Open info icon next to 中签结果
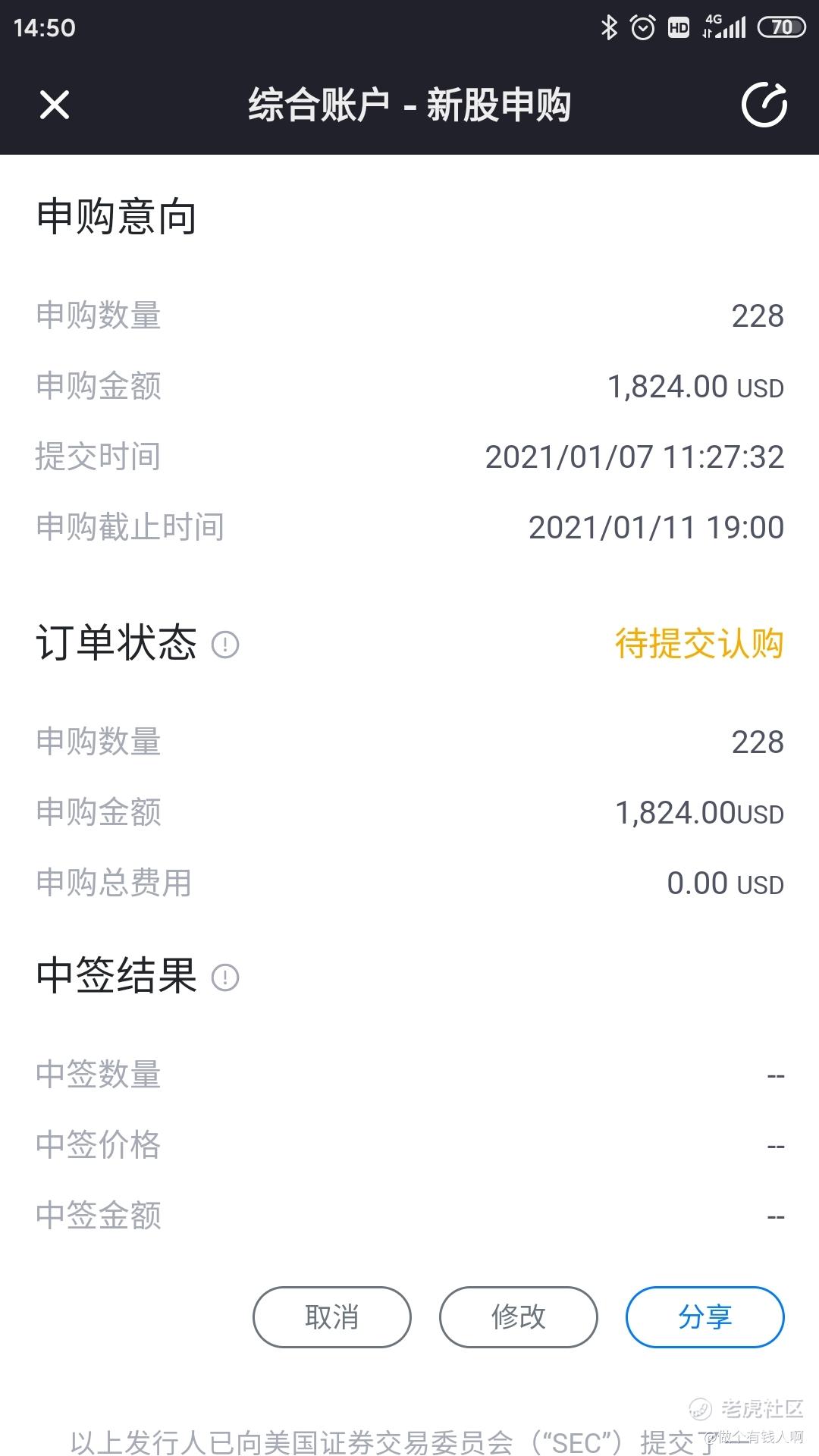Viewport: 819px width, 1456px height. click(x=225, y=977)
